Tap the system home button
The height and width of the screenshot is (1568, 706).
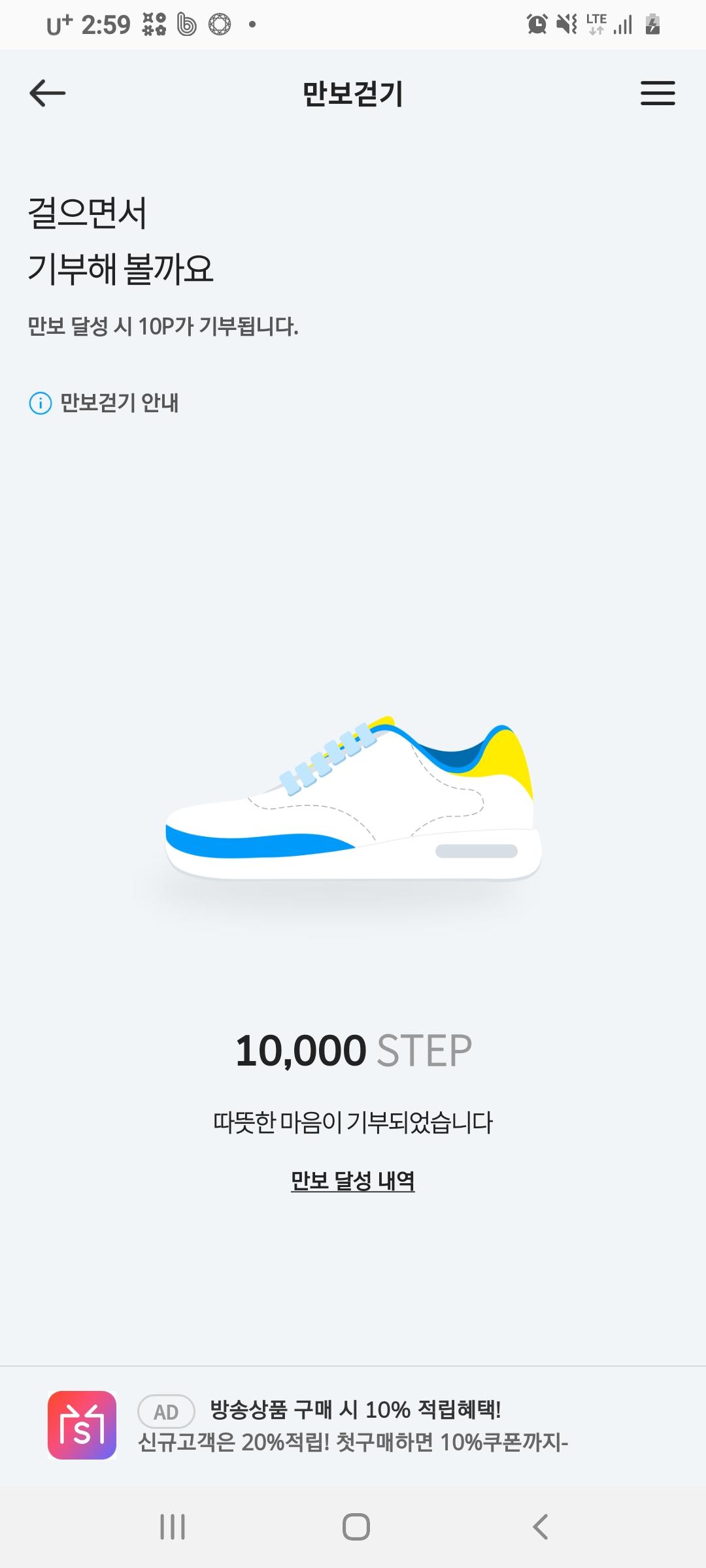pyautogui.click(x=356, y=1527)
